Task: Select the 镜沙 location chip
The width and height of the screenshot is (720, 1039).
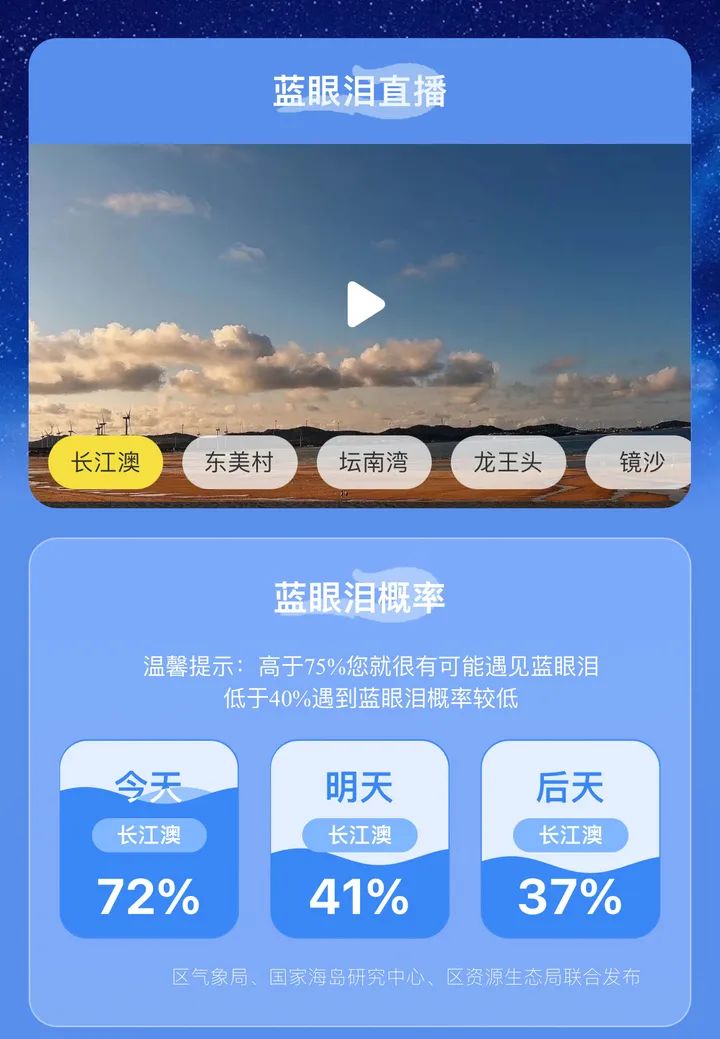Action: (x=639, y=462)
